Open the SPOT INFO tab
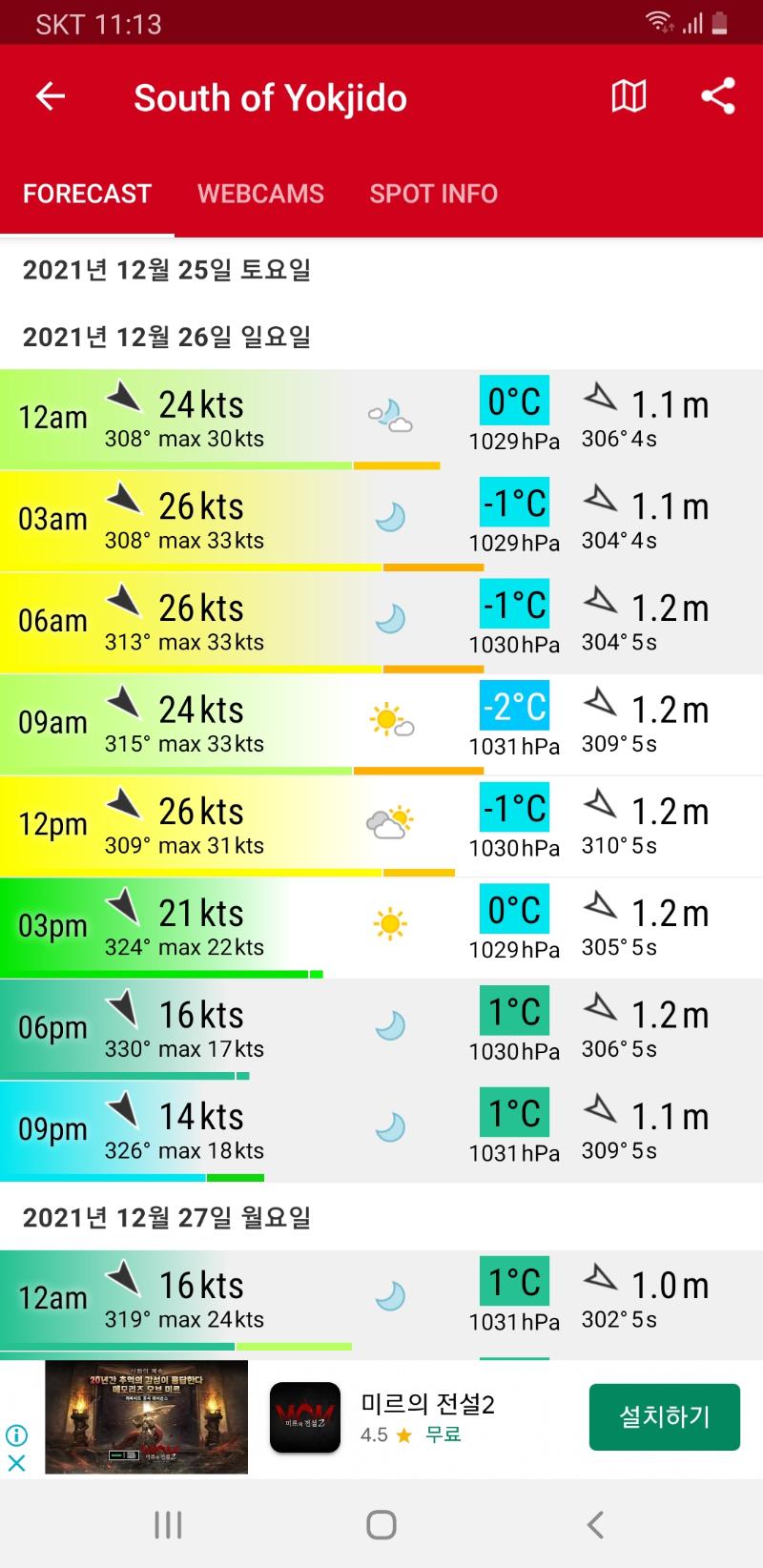The image size is (763, 1568). pos(433,194)
